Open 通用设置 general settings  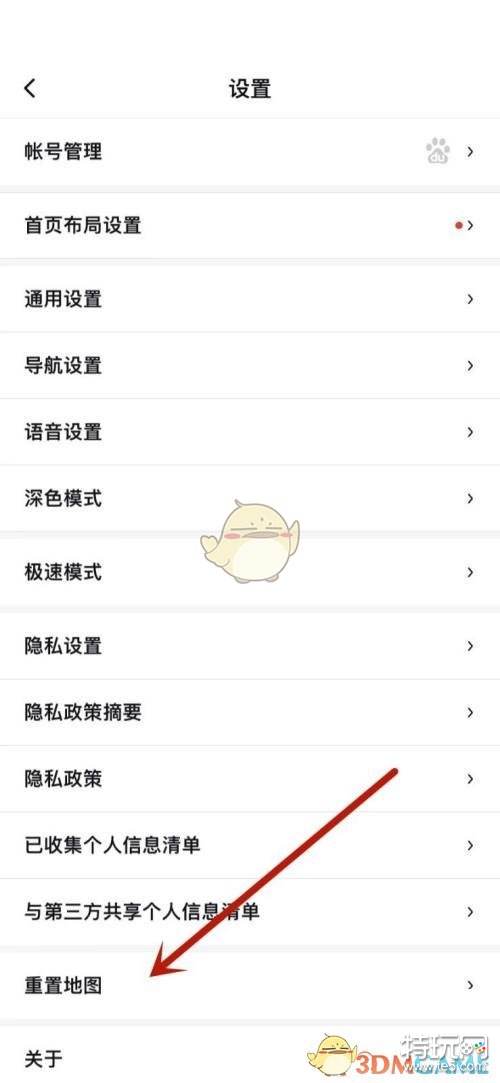click(250, 299)
